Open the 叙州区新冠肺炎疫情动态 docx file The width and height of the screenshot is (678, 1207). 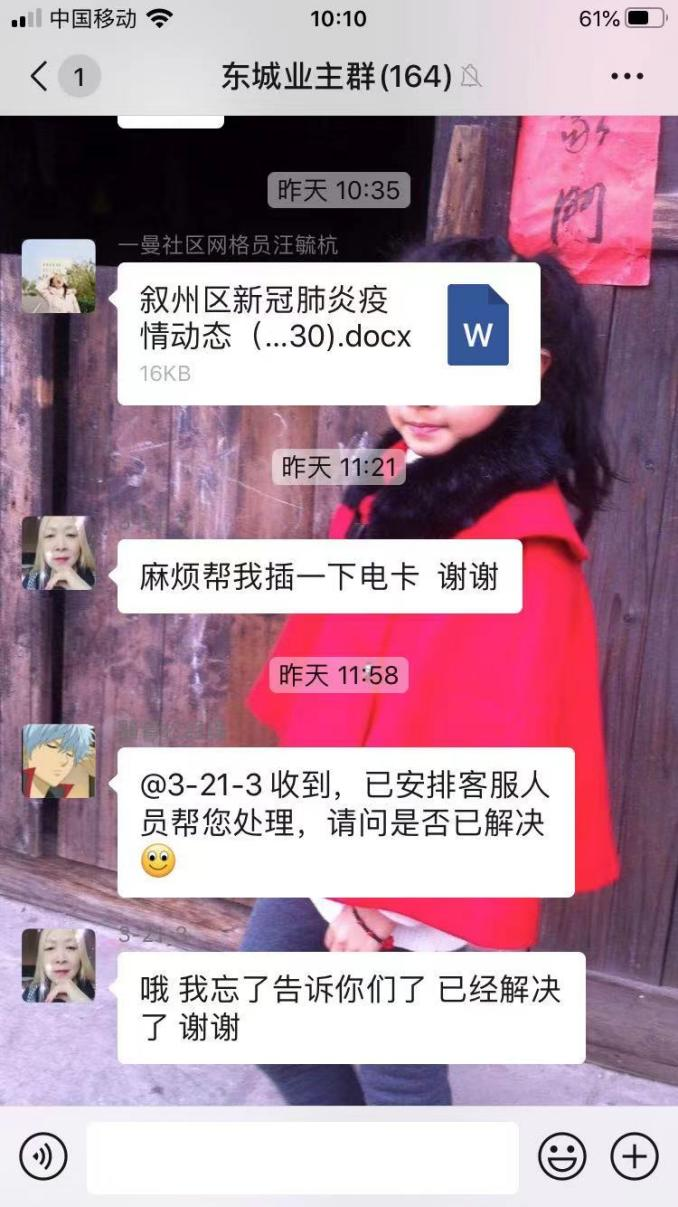(x=328, y=333)
